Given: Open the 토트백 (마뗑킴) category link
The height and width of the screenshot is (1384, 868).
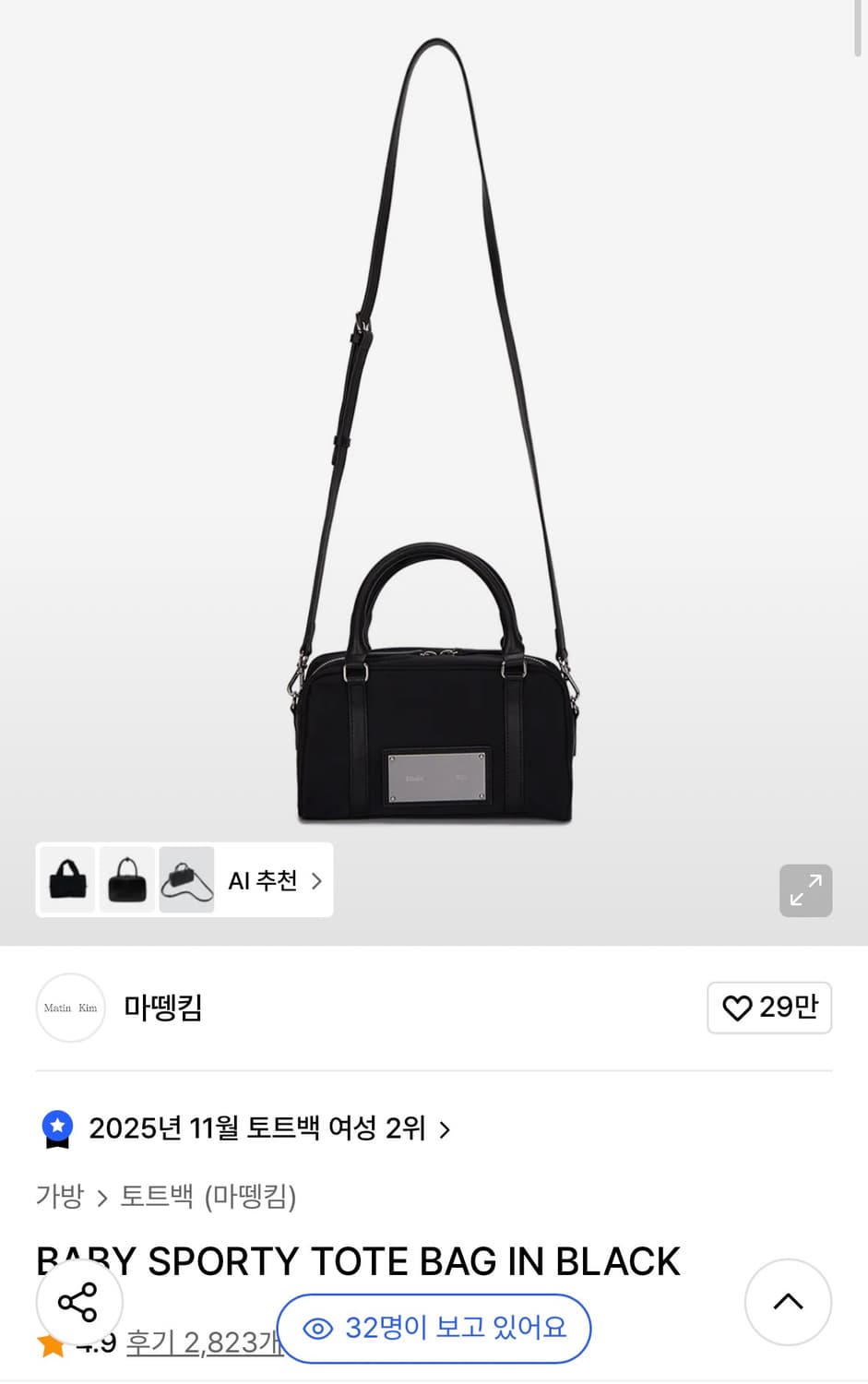Looking at the screenshot, I should 208,1197.
